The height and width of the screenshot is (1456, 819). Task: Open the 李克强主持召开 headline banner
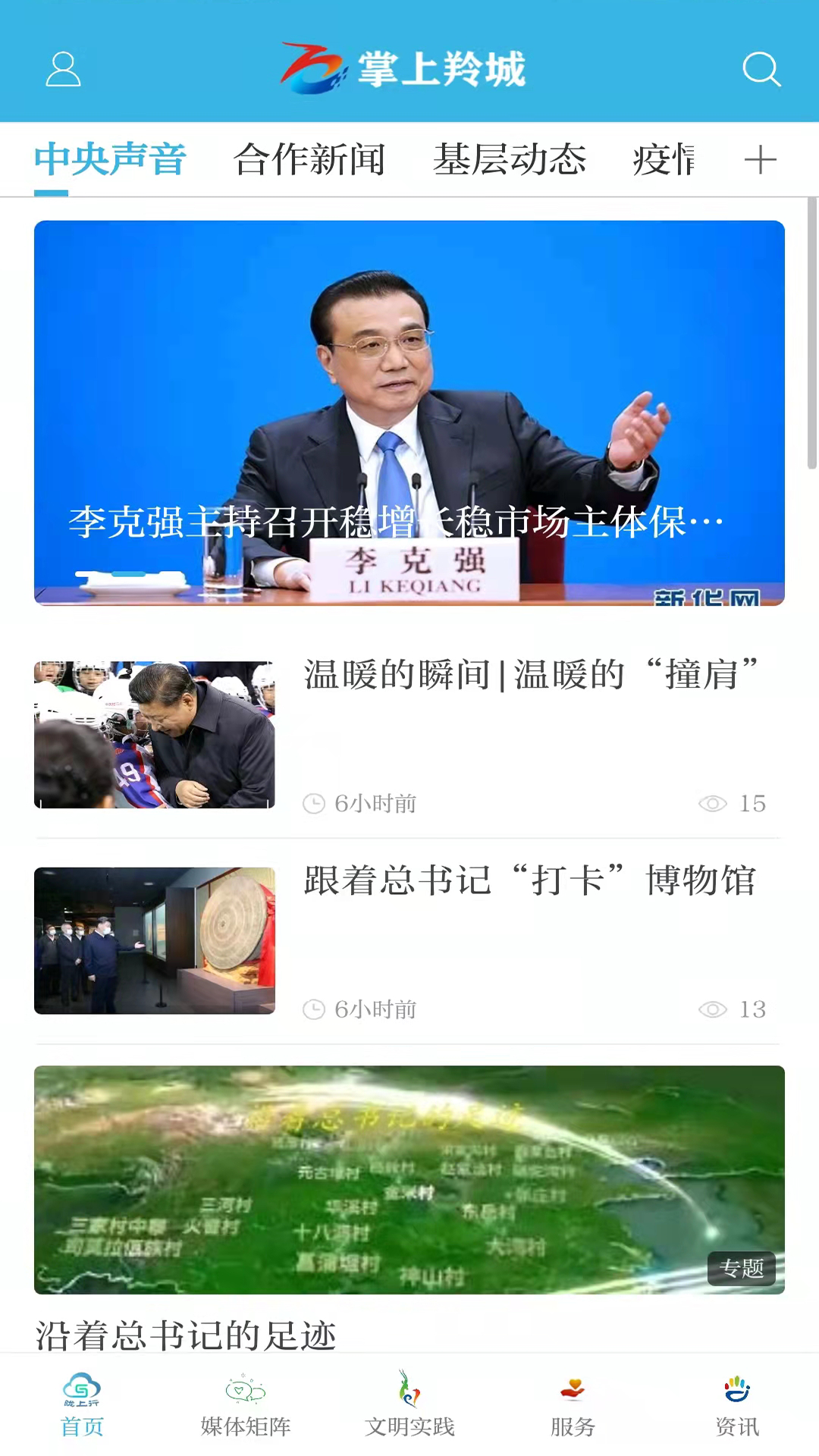(409, 413)
